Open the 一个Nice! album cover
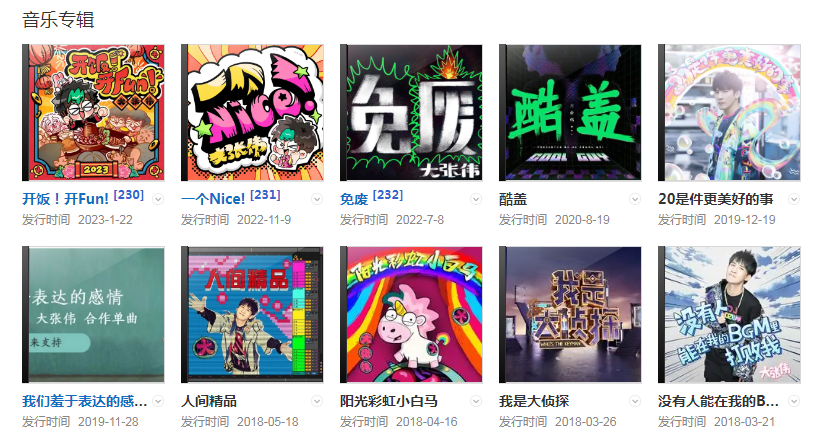This screenshot has width=821, height=441. coord(252,112)
